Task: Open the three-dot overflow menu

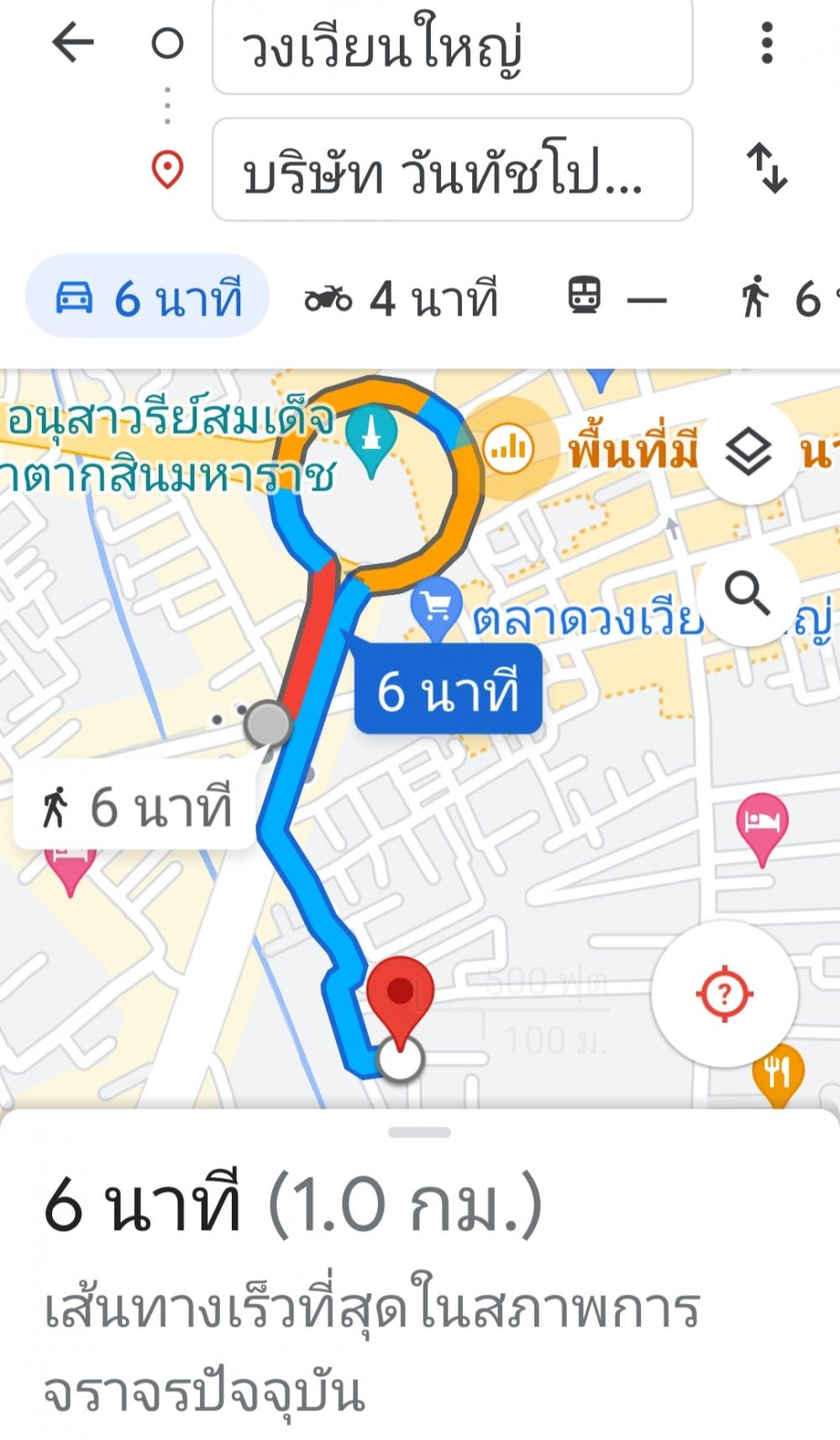Action: [766, 42]
